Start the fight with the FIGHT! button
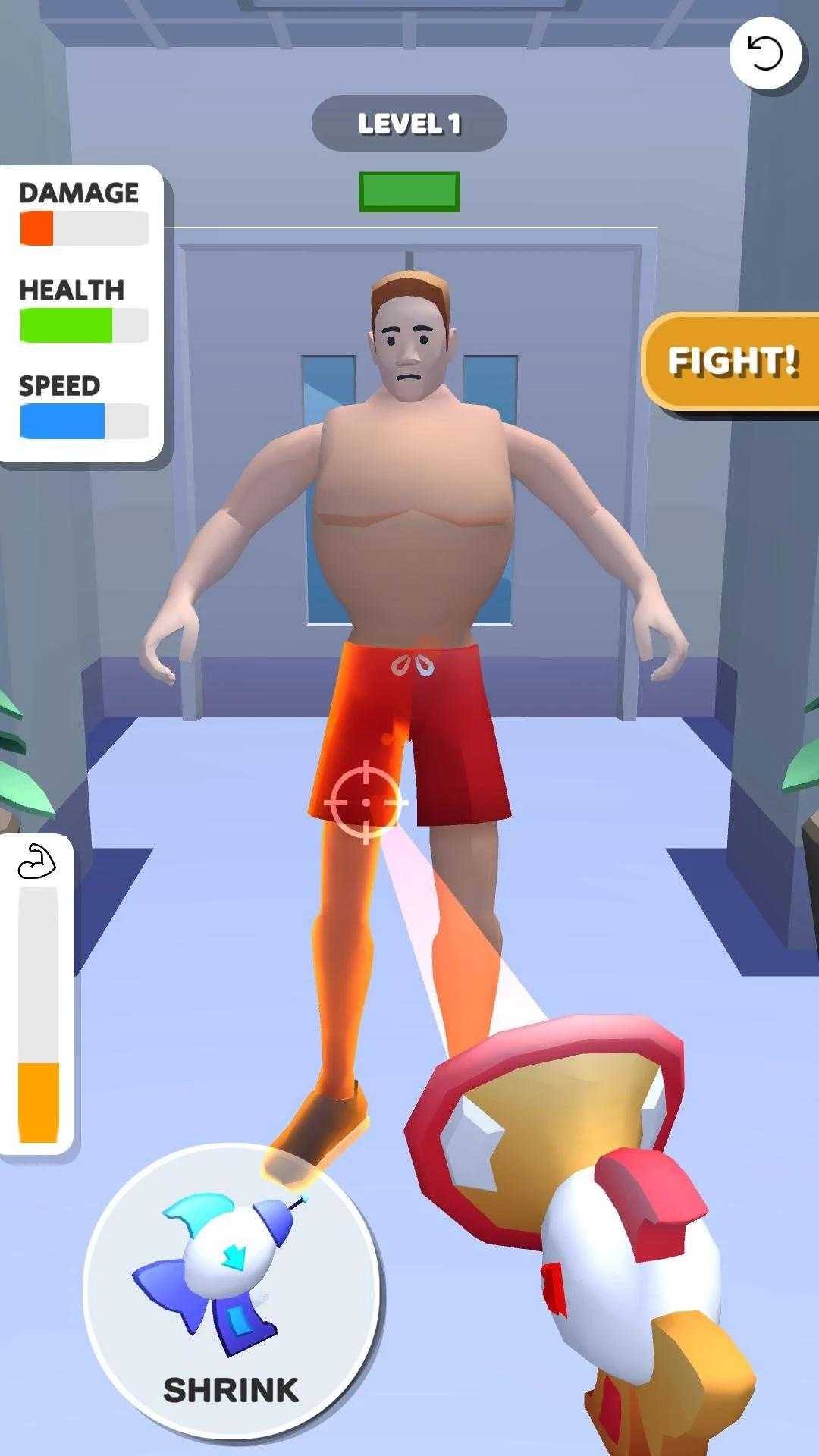Viewport: 819px width, 1456px height. pyautogui.click(x=731, y=362)
